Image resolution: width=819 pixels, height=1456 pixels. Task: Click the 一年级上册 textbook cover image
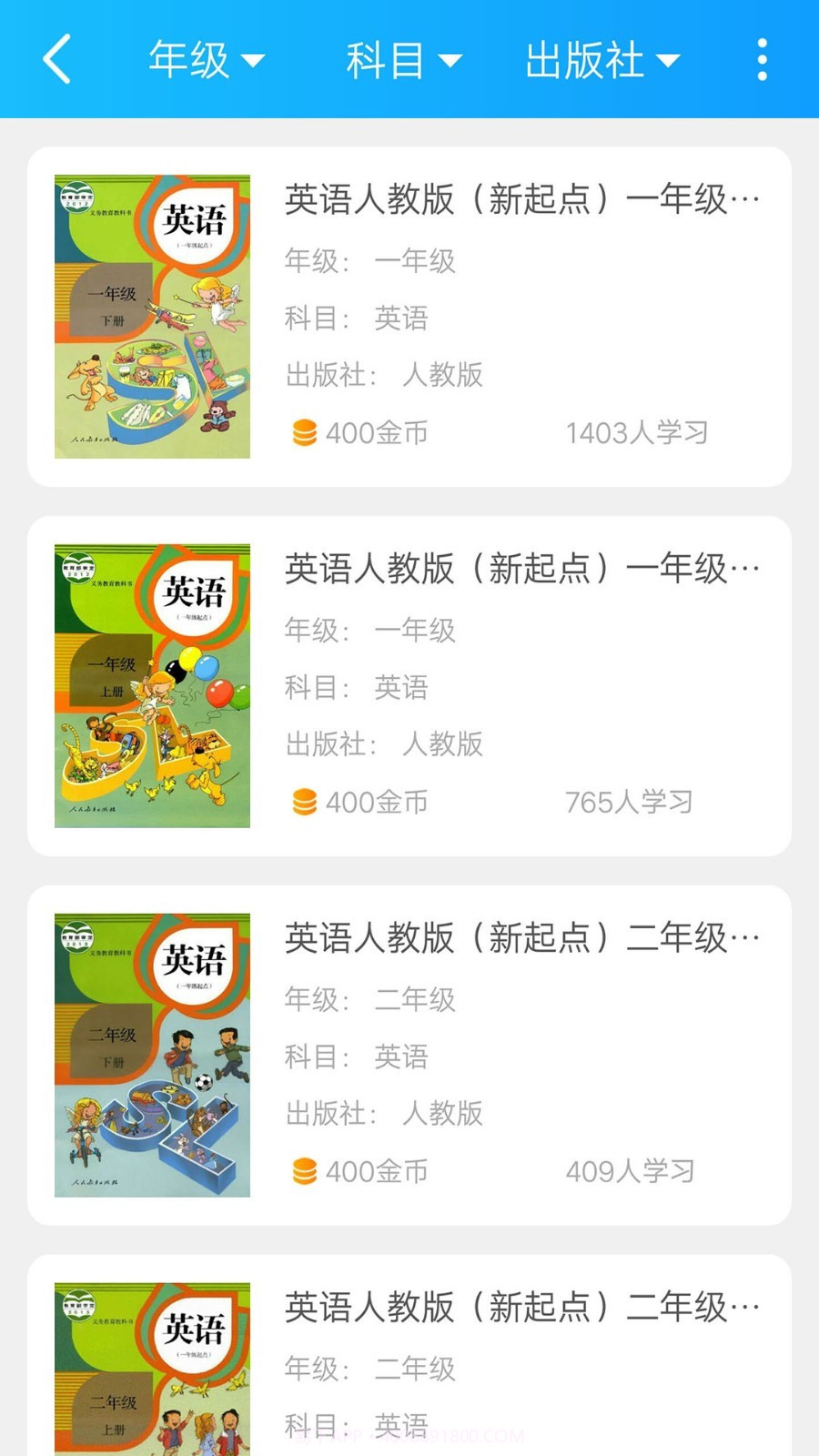(152, 688)
